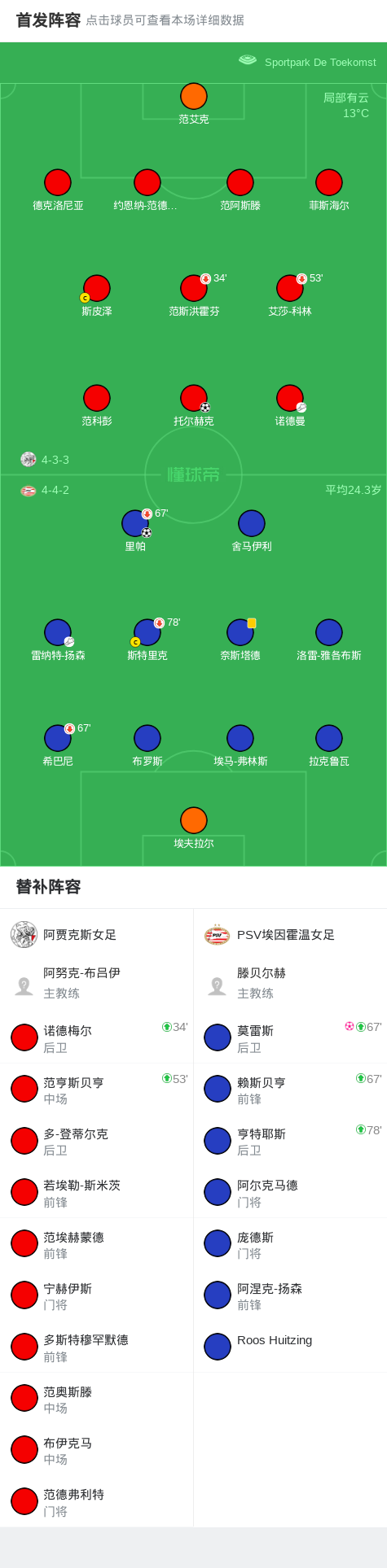The height and width of the screenshot is (1568, 387).
Task: View substitute 范亨斯贝亨's data
Action: (x=97, y=1090)
